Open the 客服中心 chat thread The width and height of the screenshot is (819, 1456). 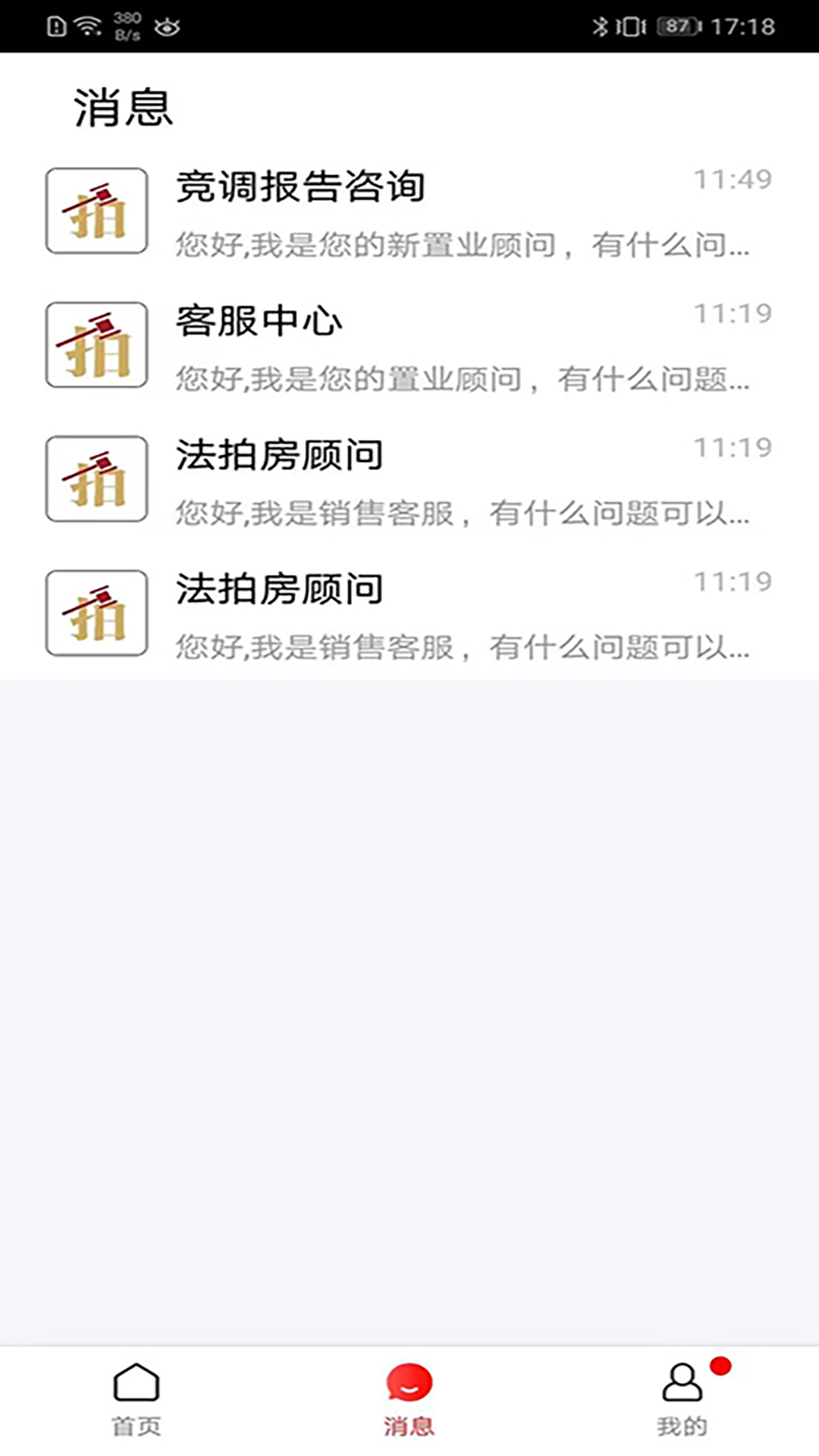409,346
